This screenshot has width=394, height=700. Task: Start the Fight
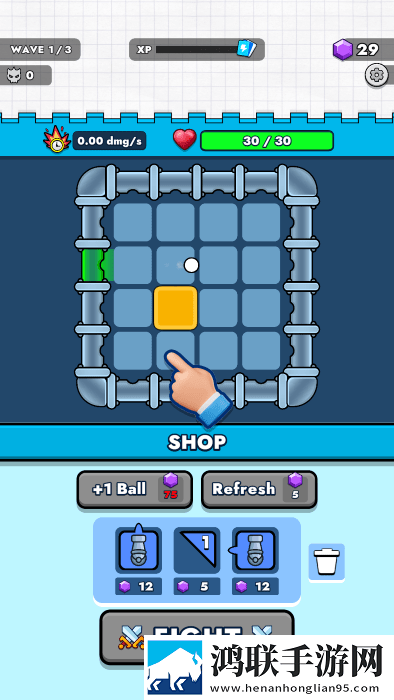point(197,637)
